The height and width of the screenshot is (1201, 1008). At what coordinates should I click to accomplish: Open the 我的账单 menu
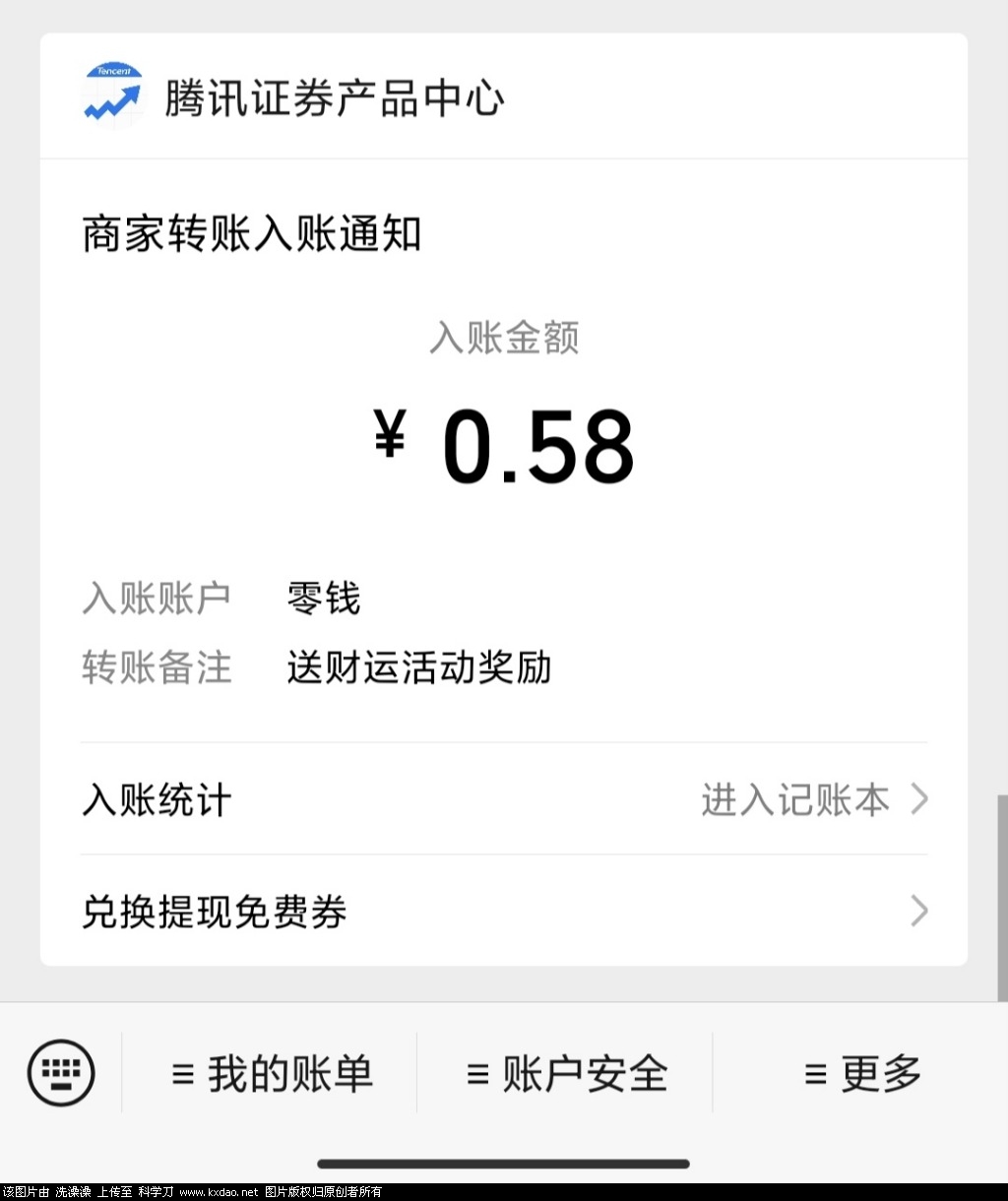click(271, 1073)
